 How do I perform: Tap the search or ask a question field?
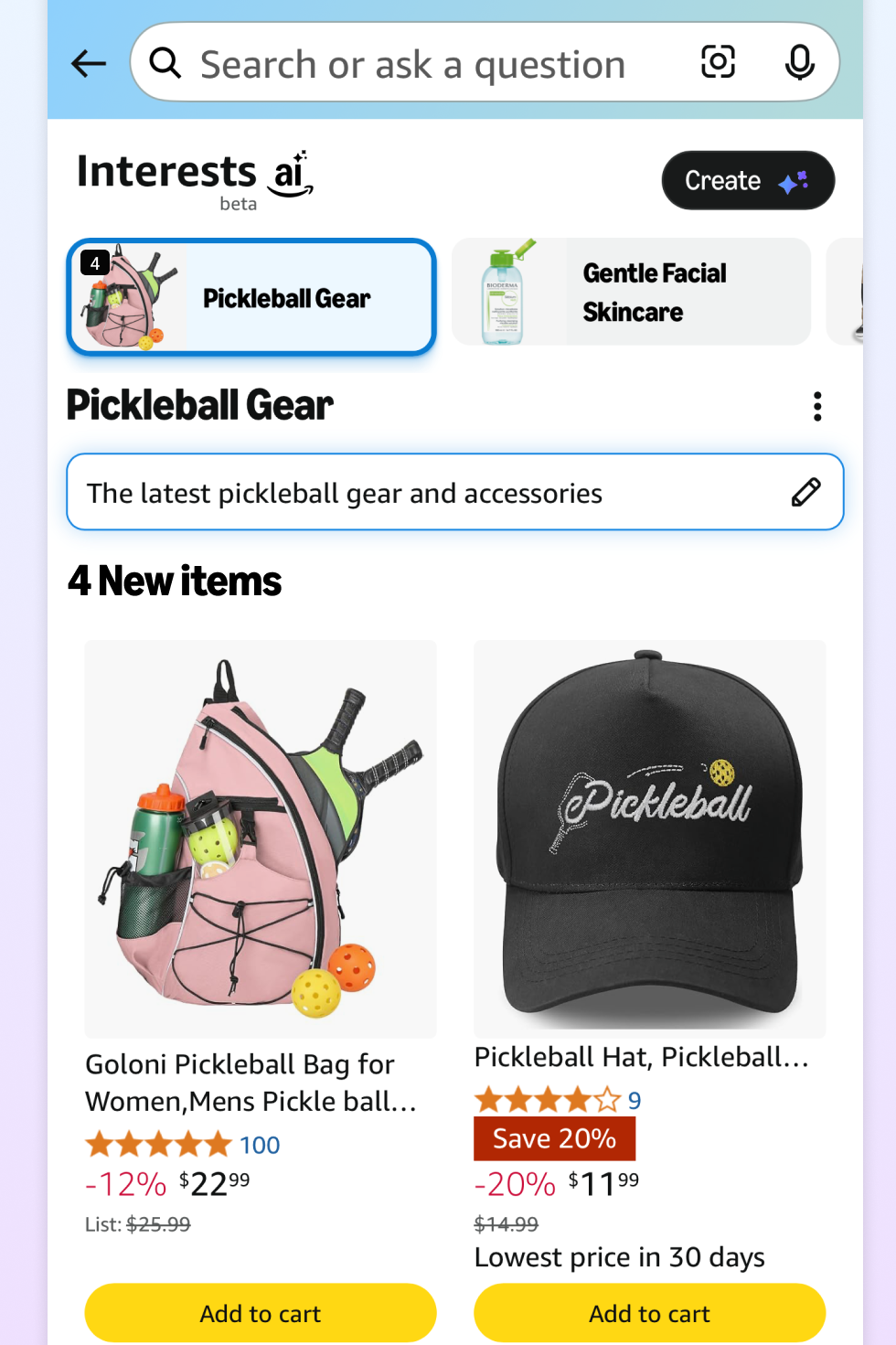411,64
